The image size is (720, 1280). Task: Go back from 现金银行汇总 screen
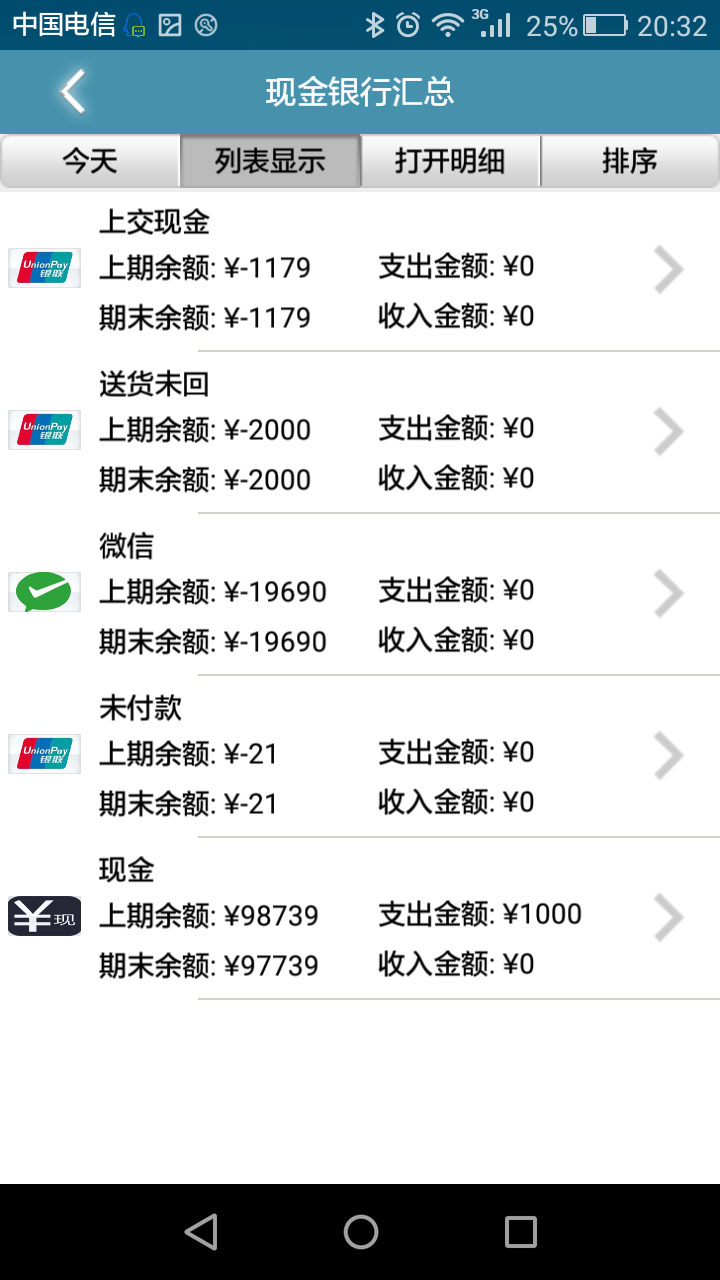(x=72, y=92)
